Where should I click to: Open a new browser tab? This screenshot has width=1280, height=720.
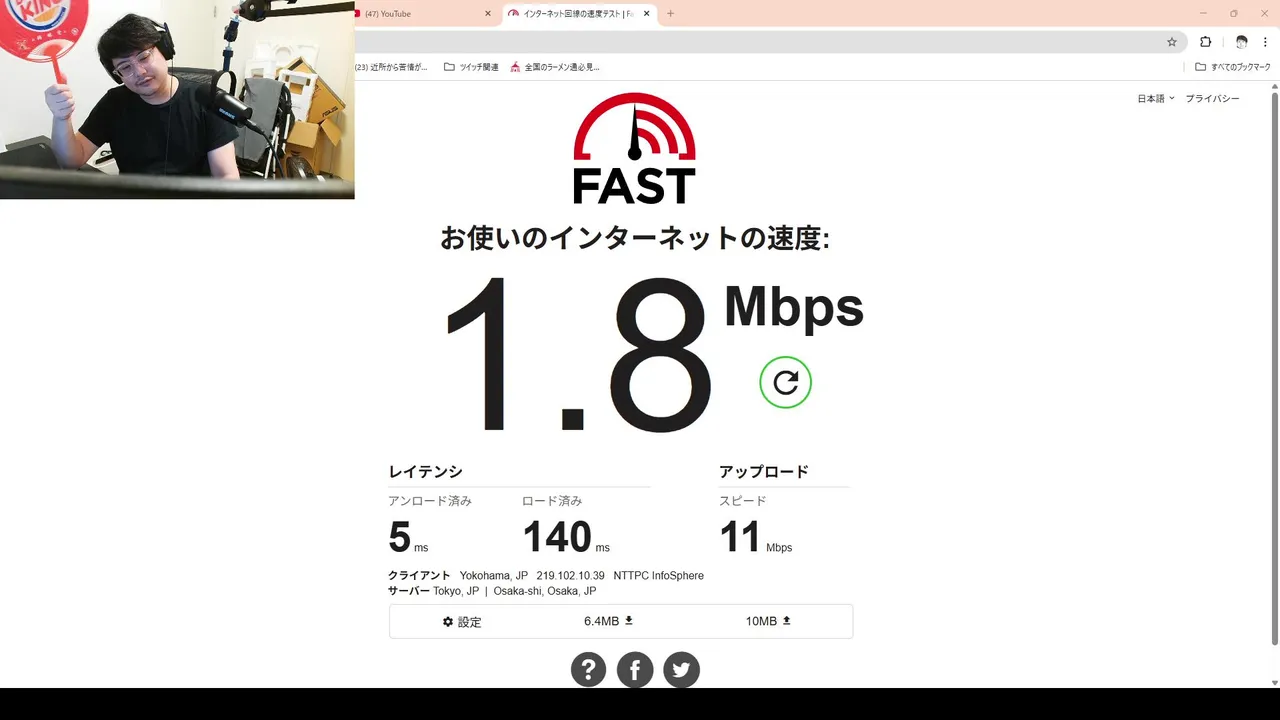(670, 14)
